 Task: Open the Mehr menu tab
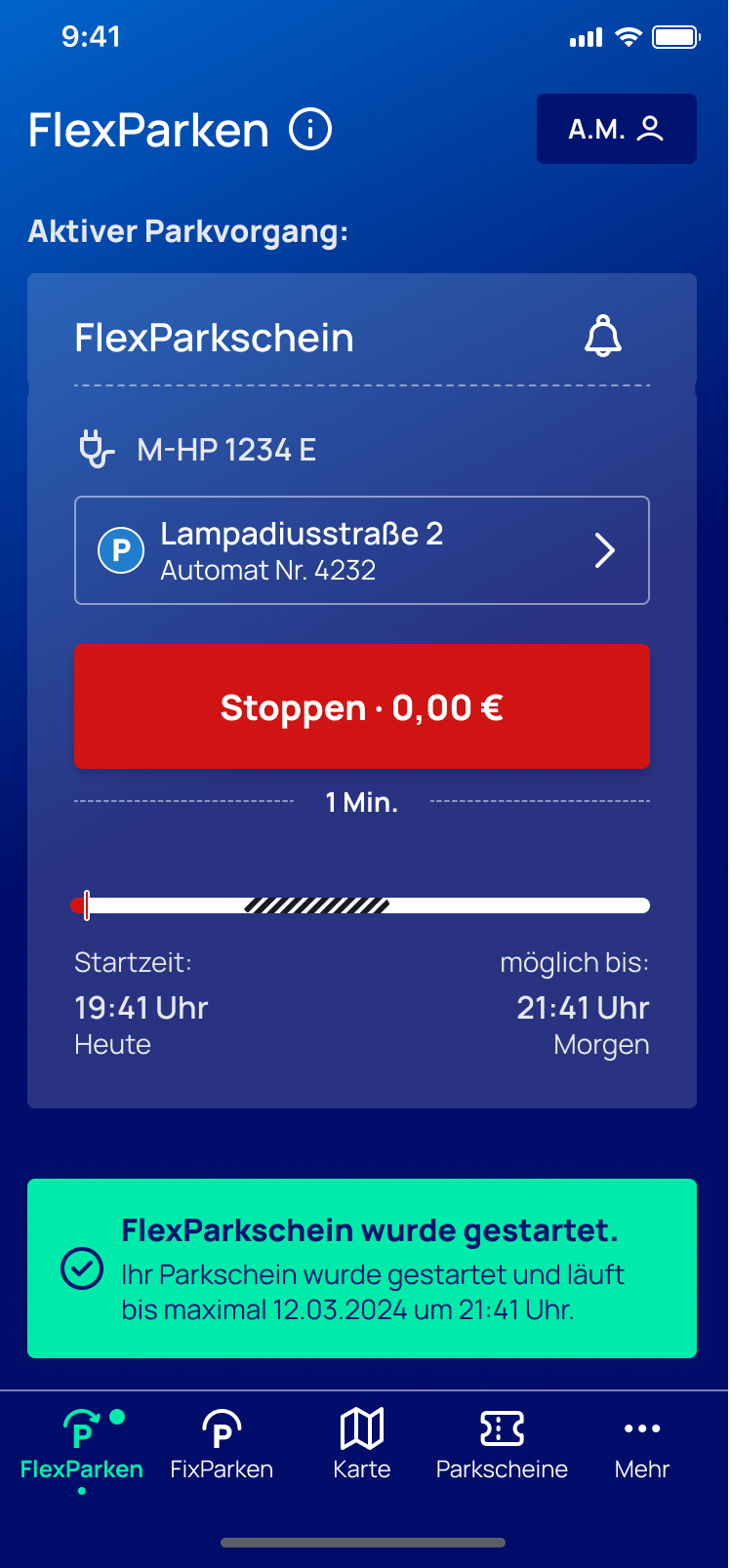pos(641,1444)
